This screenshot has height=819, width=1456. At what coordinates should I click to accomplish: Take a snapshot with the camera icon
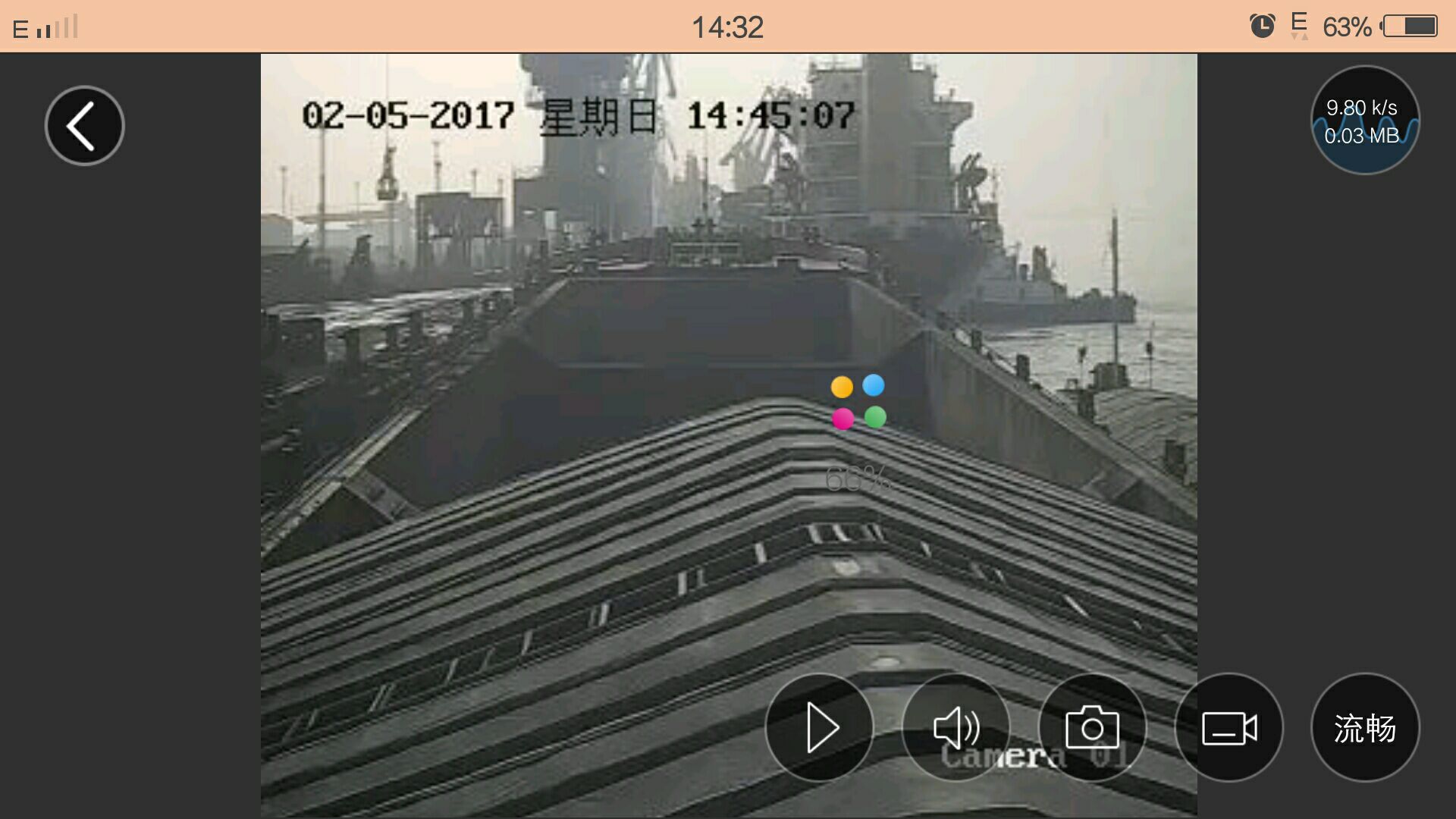tap(1092, 727)
